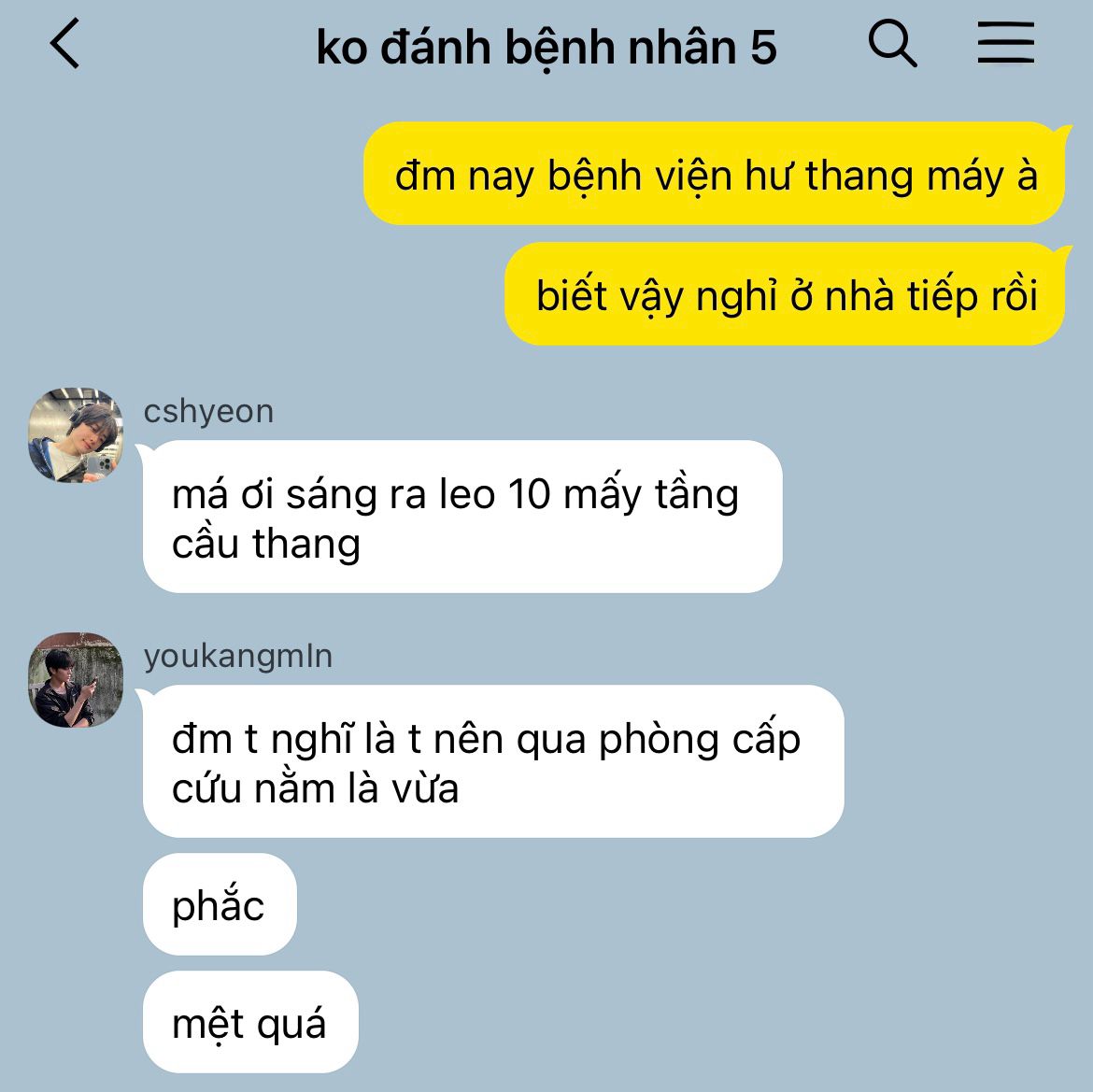This screenshot has height=1092, width=1093.
Task: Go back from the group chat
Action: pyautogui.click(x=65, y=45)
